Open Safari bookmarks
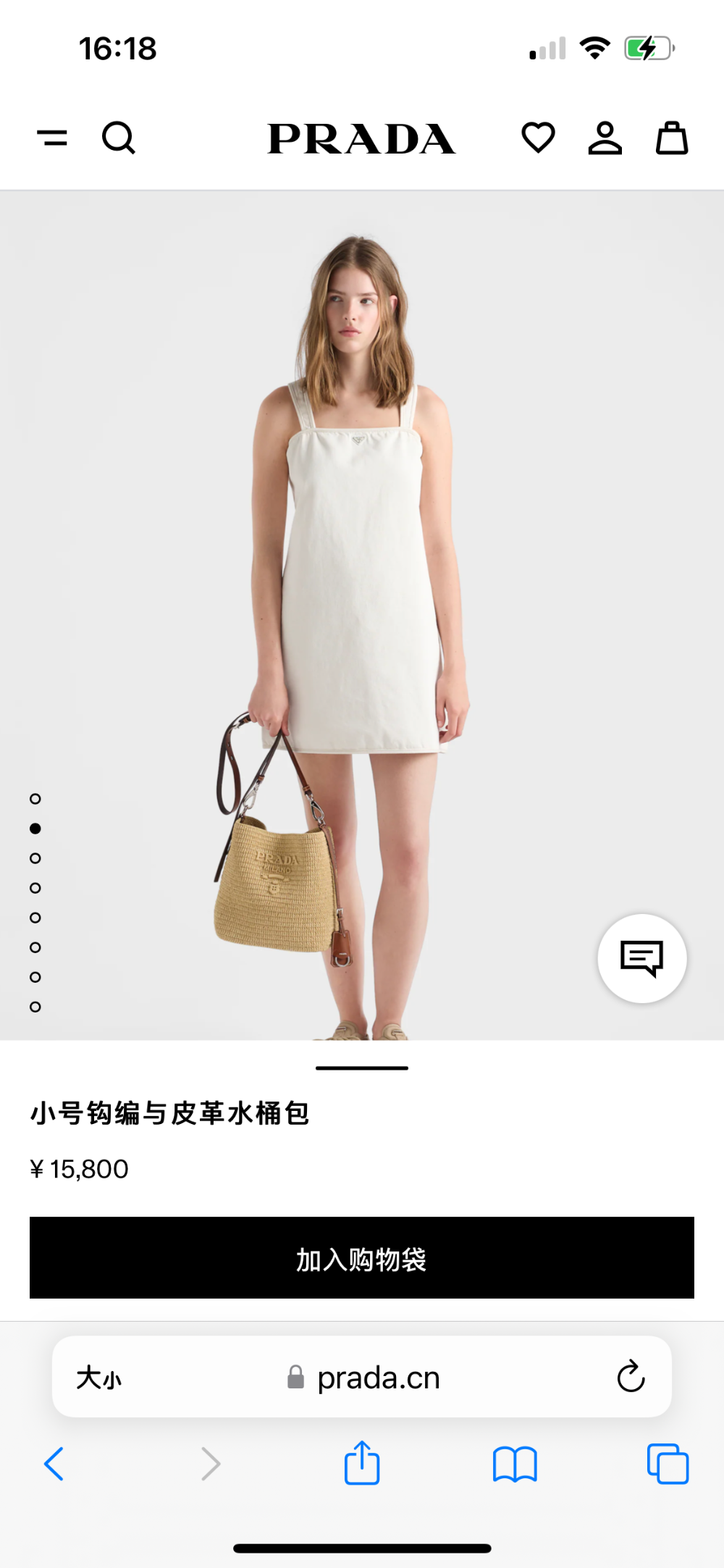The height and width of the screenshot is (1568, 724). (x=515, y=1464)
